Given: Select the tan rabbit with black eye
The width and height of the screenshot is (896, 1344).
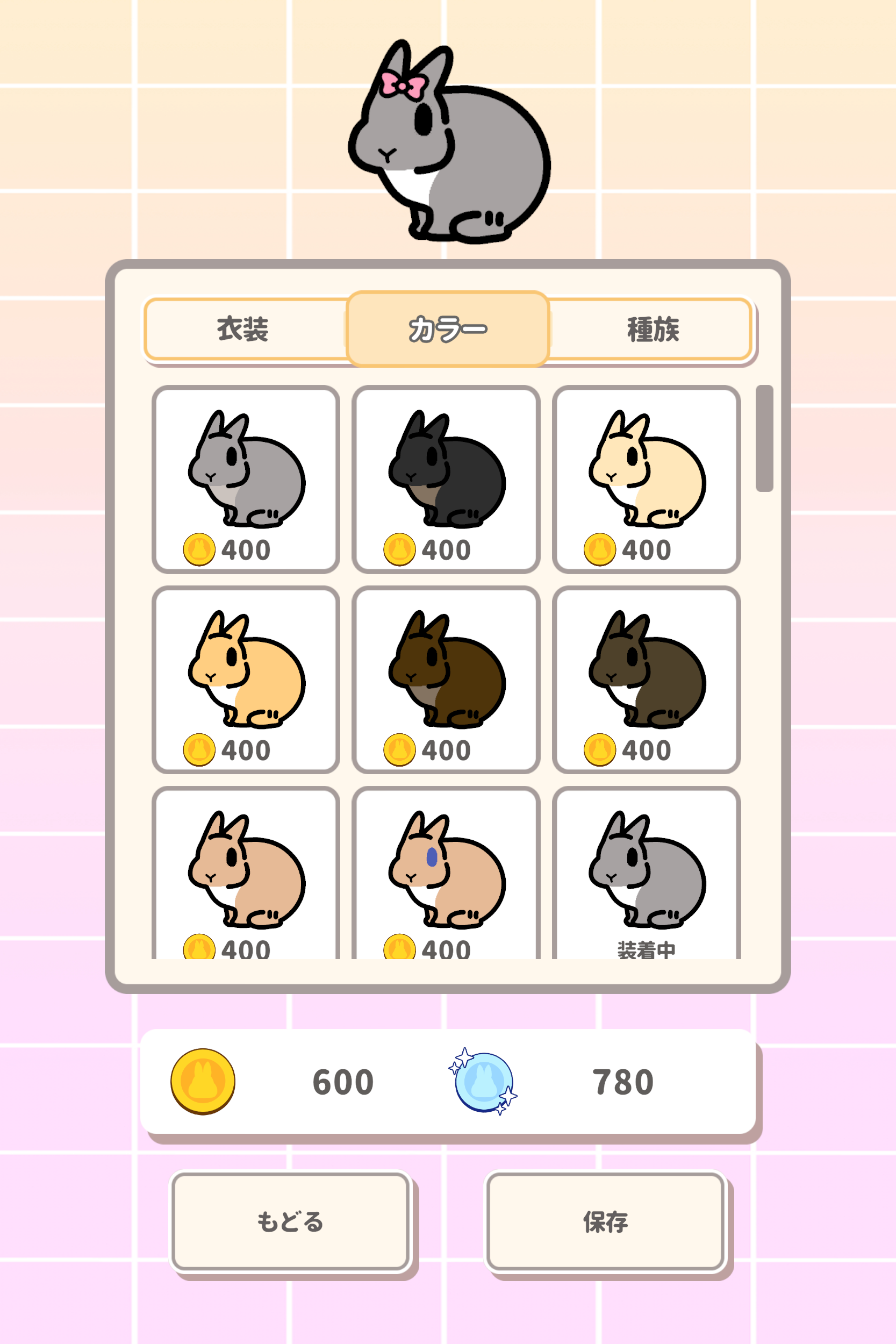Looking at the screenshot, I should pos(246,874).
